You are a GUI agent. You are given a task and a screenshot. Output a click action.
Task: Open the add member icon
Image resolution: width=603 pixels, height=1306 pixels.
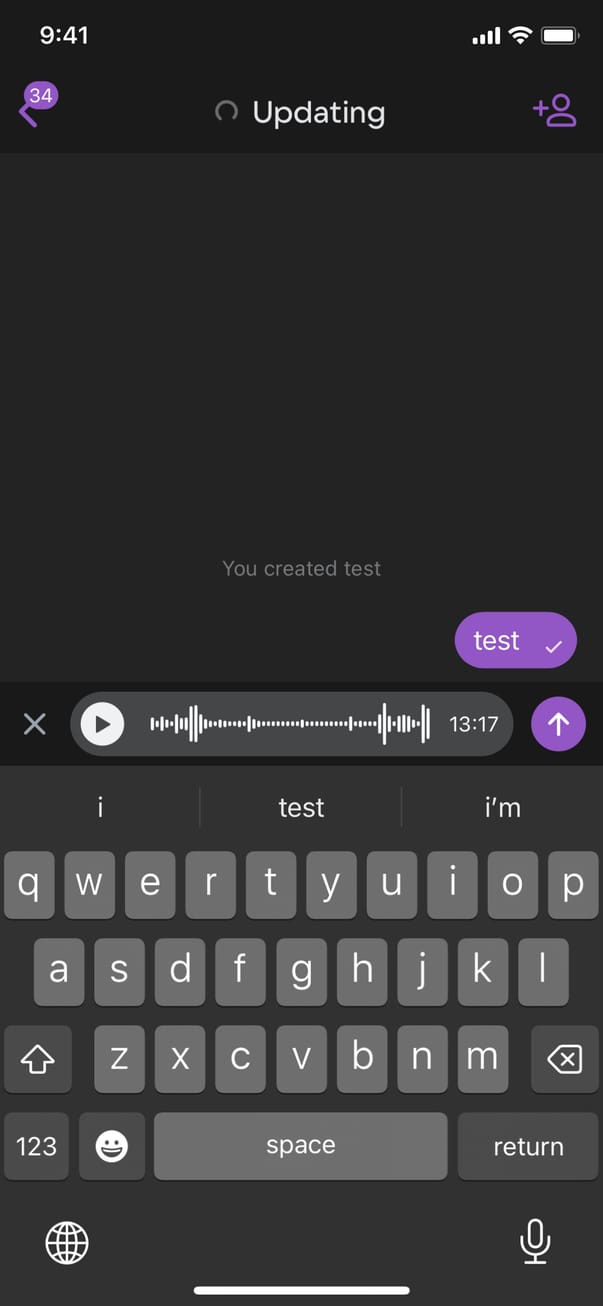pos(555,111)
